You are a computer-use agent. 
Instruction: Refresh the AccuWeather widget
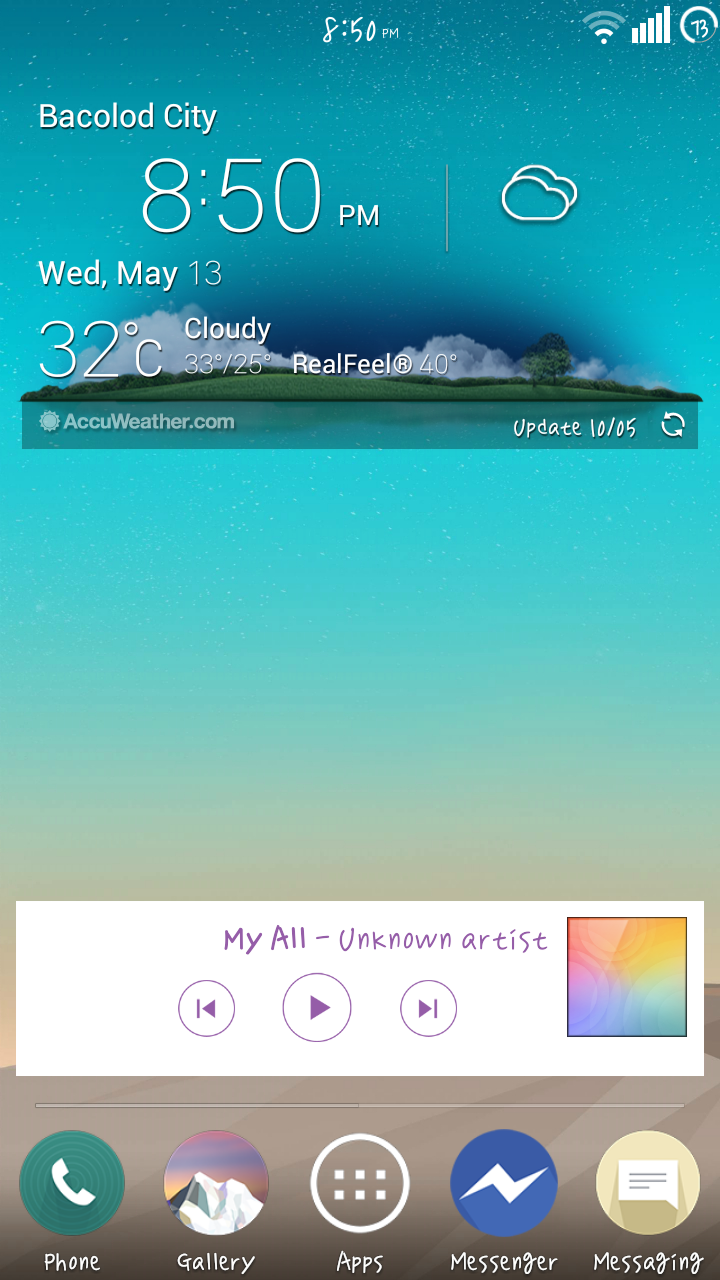[673, 426]
